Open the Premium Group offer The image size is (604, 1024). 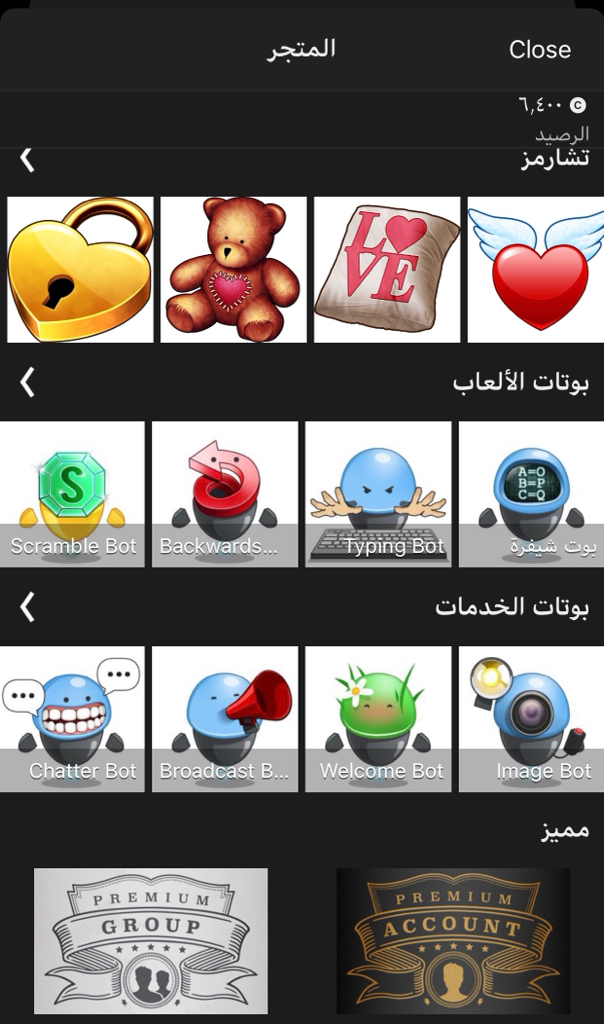click(x=151, y=941)
